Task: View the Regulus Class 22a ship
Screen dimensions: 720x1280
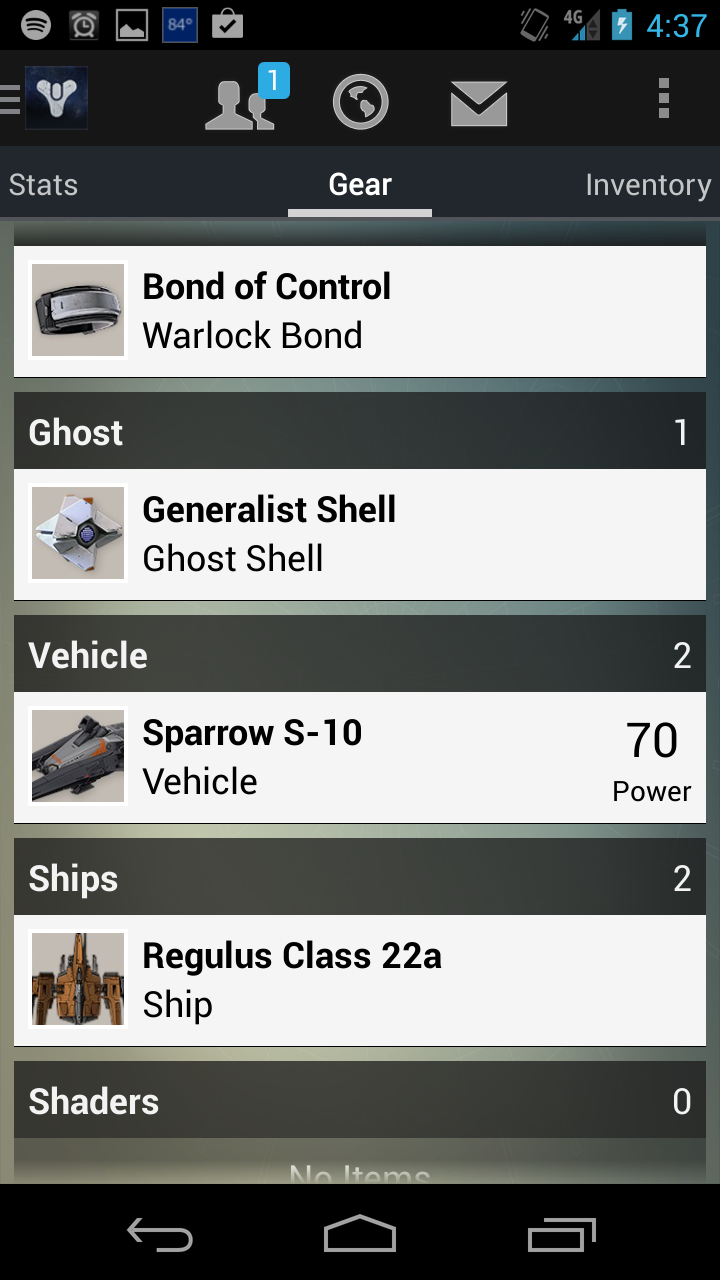Action: [x=360, y=980]
